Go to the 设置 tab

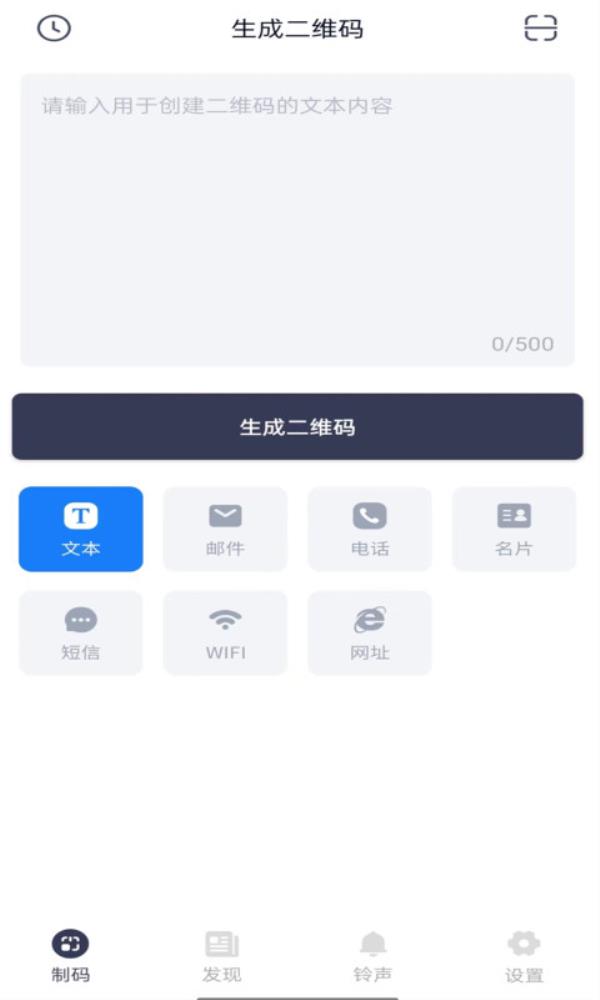tap(524, 955)
